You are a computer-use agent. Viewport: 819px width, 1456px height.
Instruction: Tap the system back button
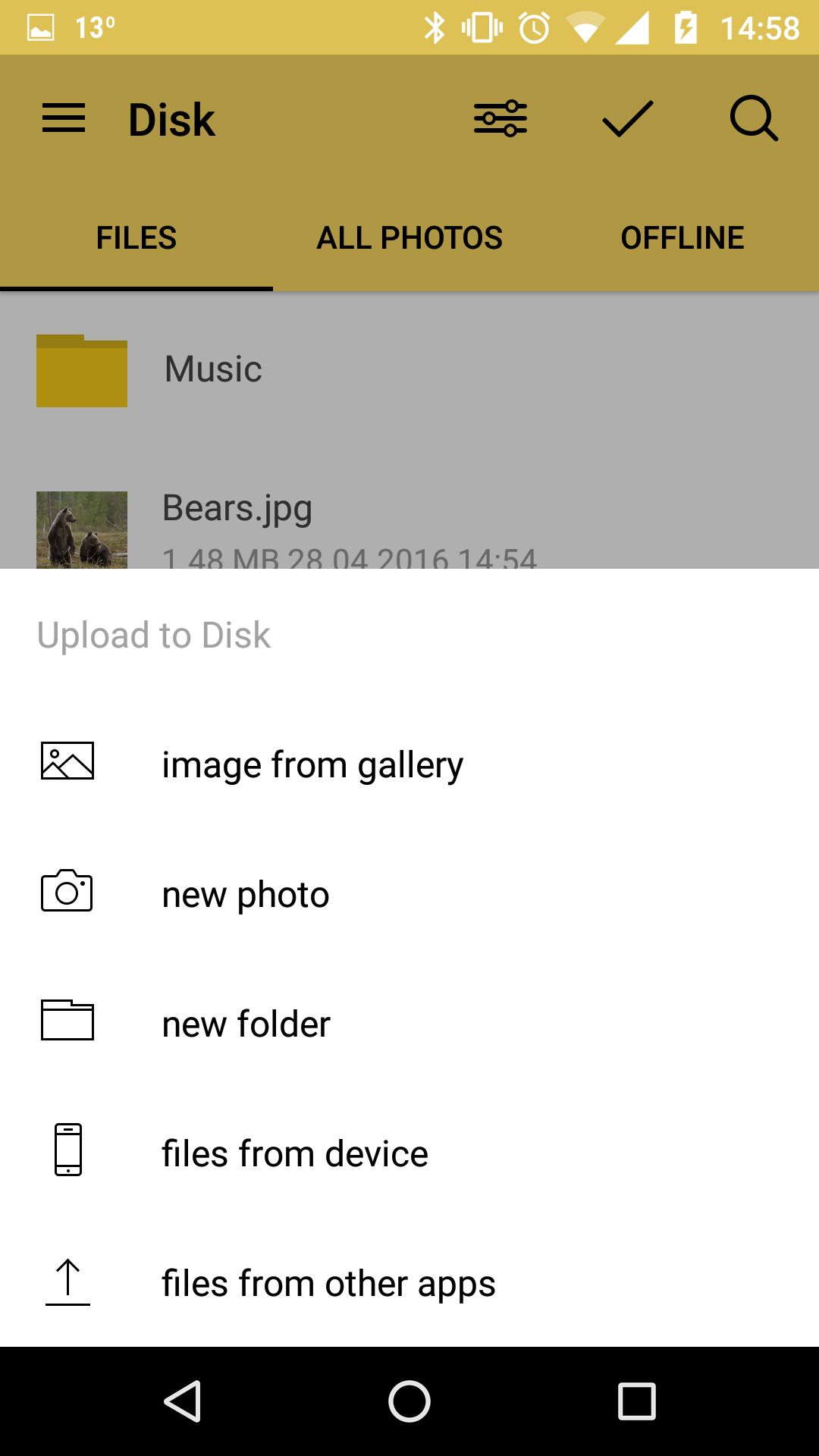point(183,1401)
